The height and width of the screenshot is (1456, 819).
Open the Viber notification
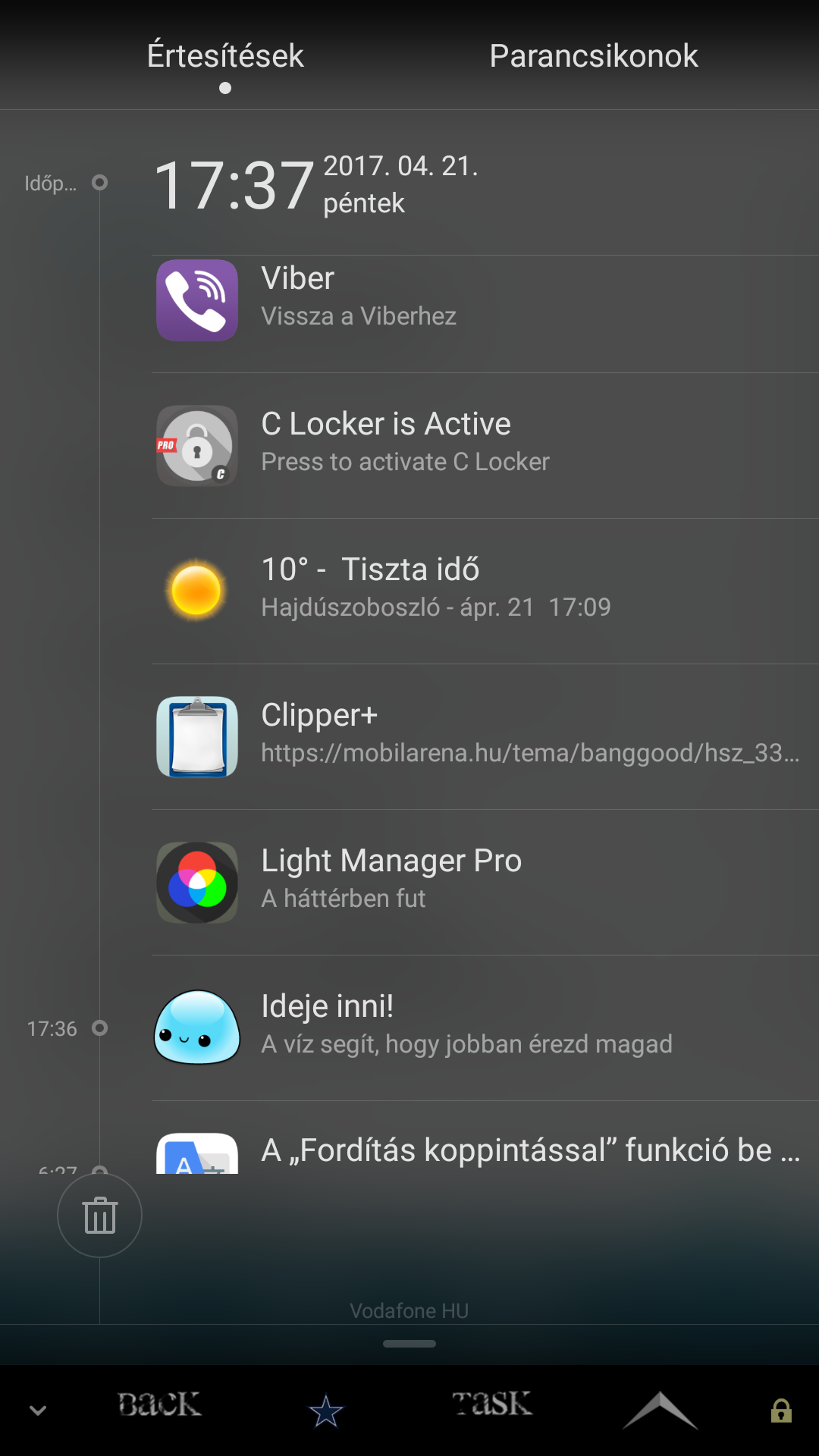(x=485, y=300)
